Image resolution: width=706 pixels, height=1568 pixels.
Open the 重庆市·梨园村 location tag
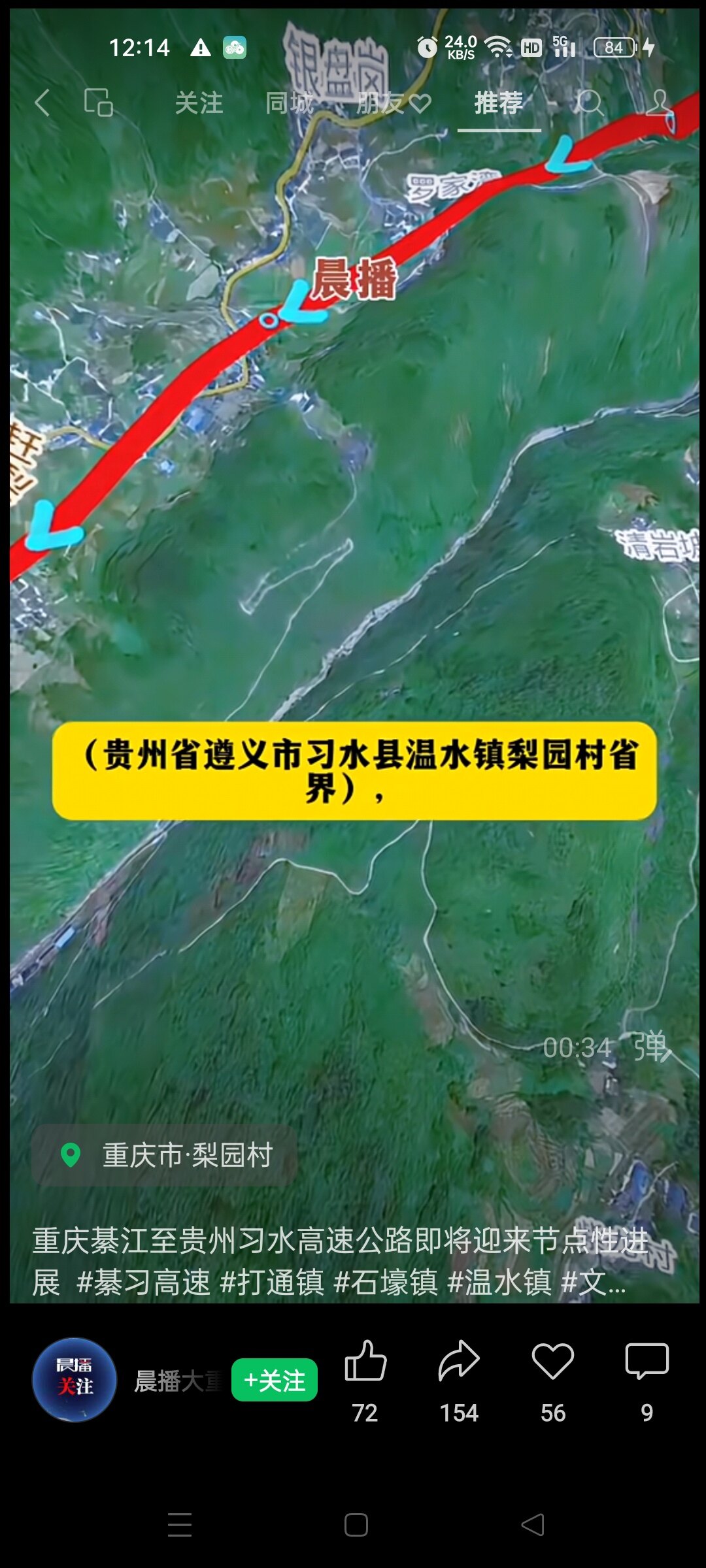(x=165, y=1155)
